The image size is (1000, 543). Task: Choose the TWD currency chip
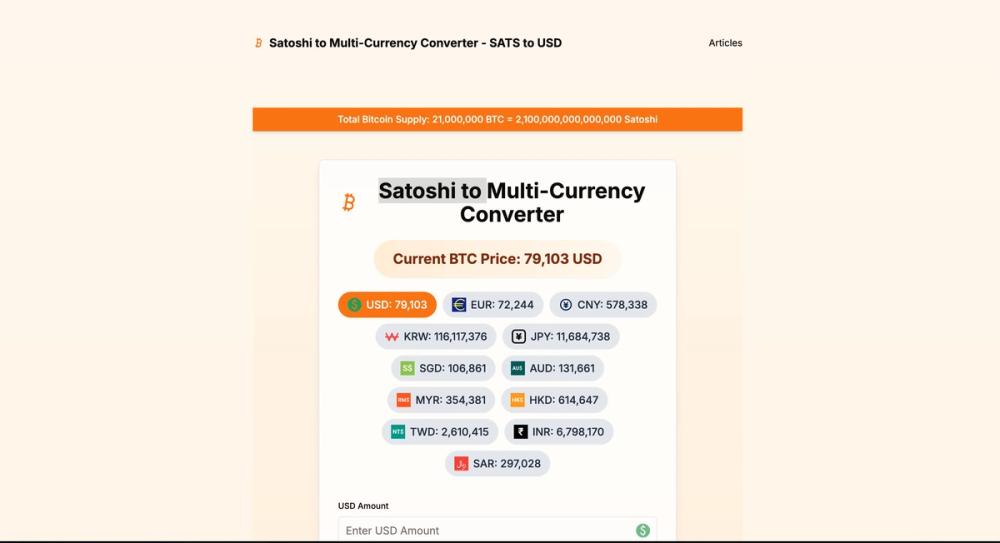tap(440, 432)
